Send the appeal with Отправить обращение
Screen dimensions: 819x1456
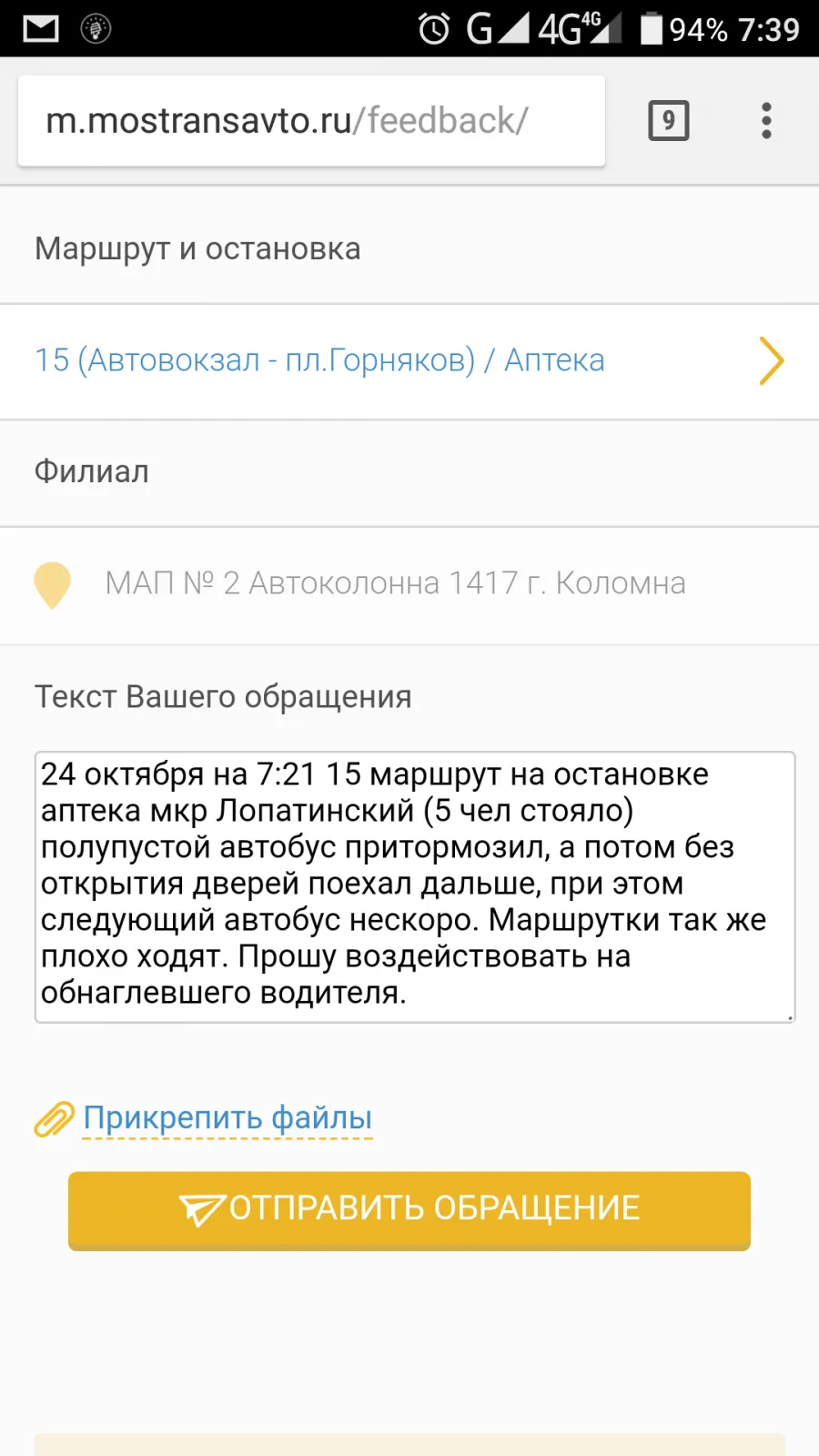(x=409, y=1210)
